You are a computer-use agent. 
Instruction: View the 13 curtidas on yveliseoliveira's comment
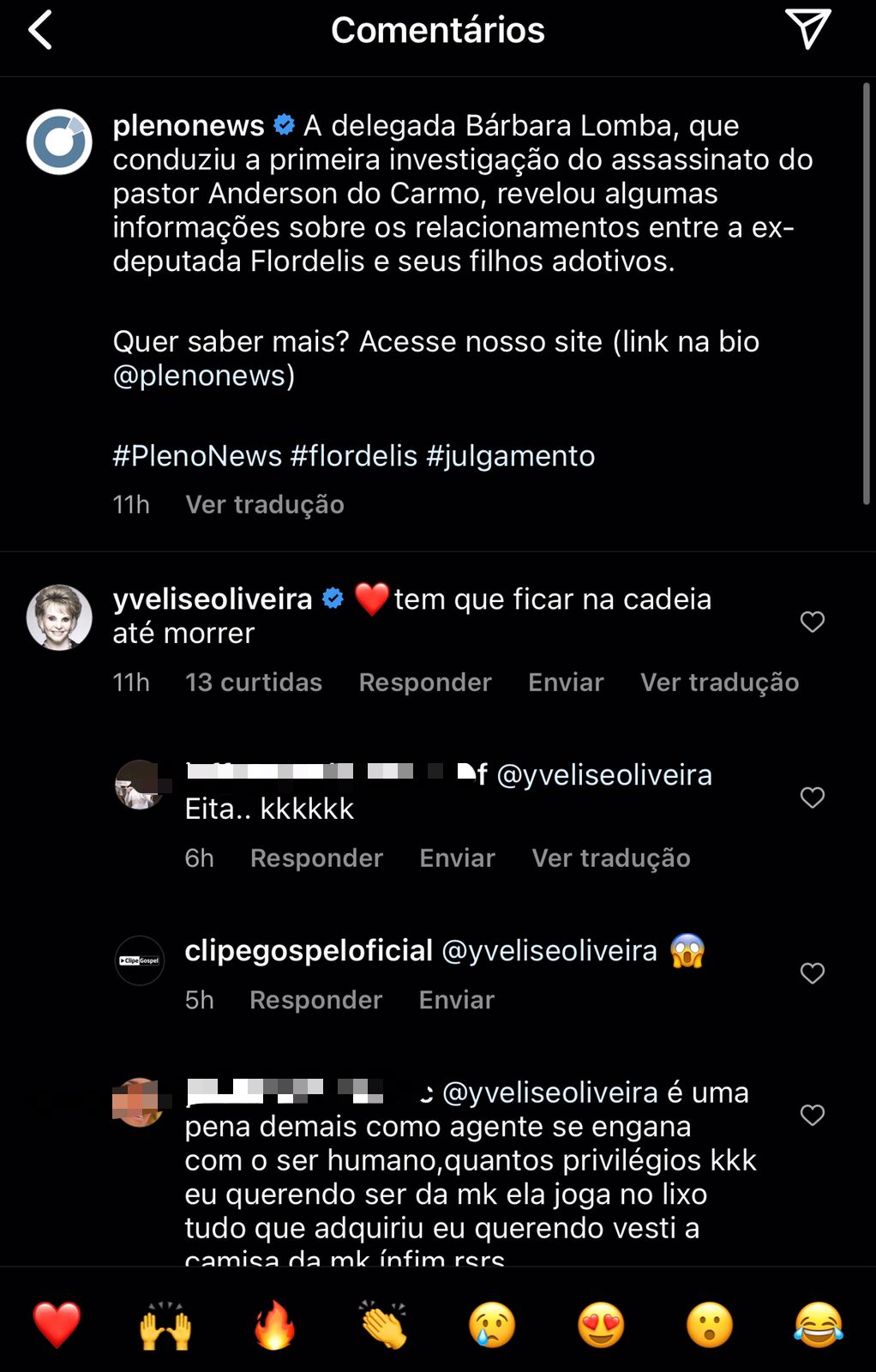click(254, 683)
